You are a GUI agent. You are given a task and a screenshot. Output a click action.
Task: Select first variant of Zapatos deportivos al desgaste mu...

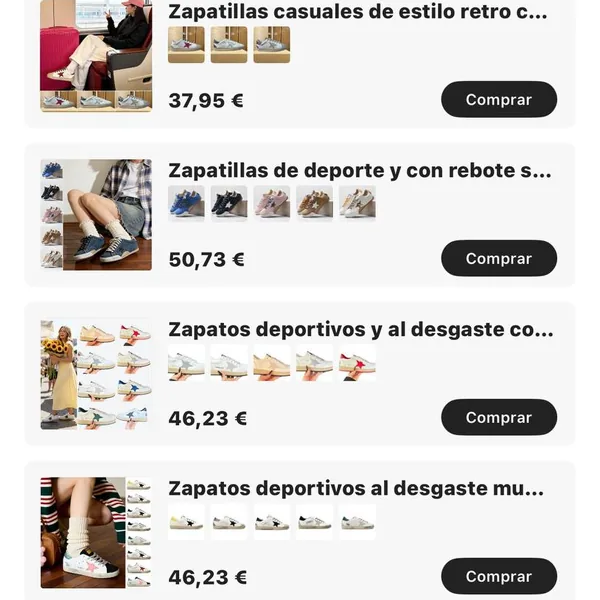[186, 521]
